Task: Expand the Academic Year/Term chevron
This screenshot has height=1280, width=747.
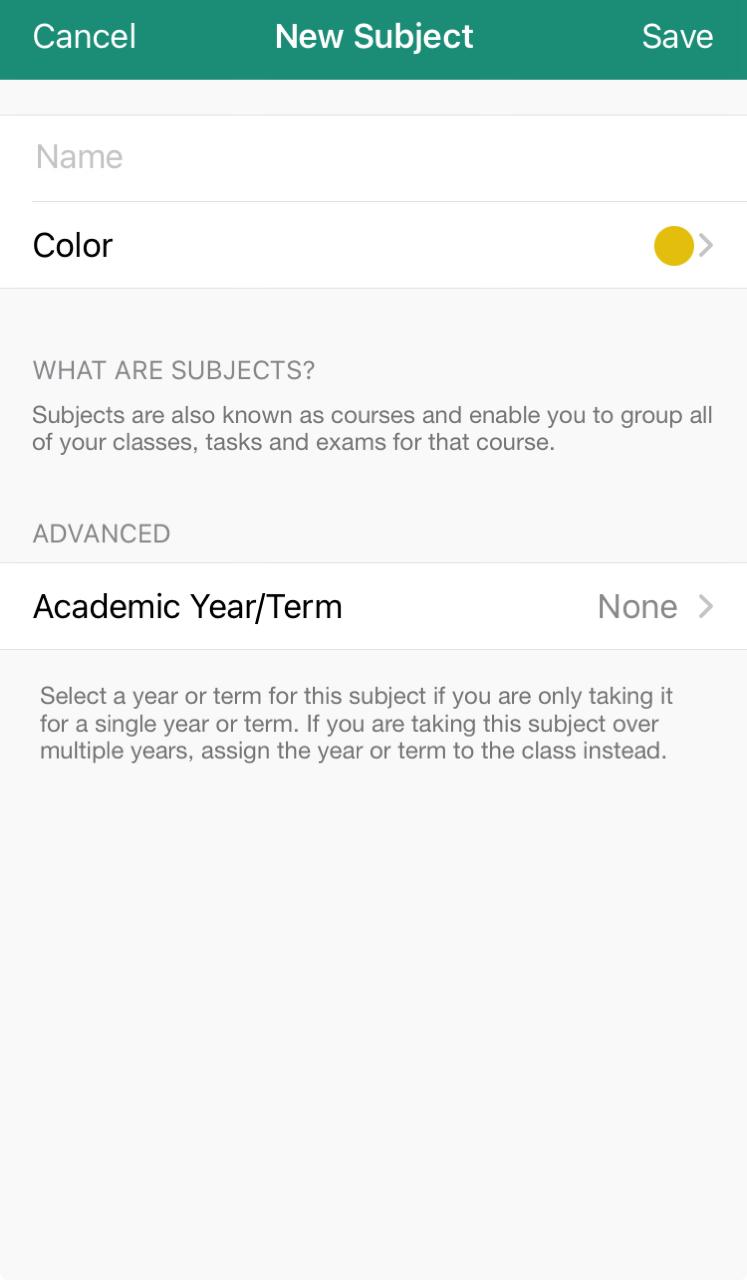Action: [x=708, y=606]
